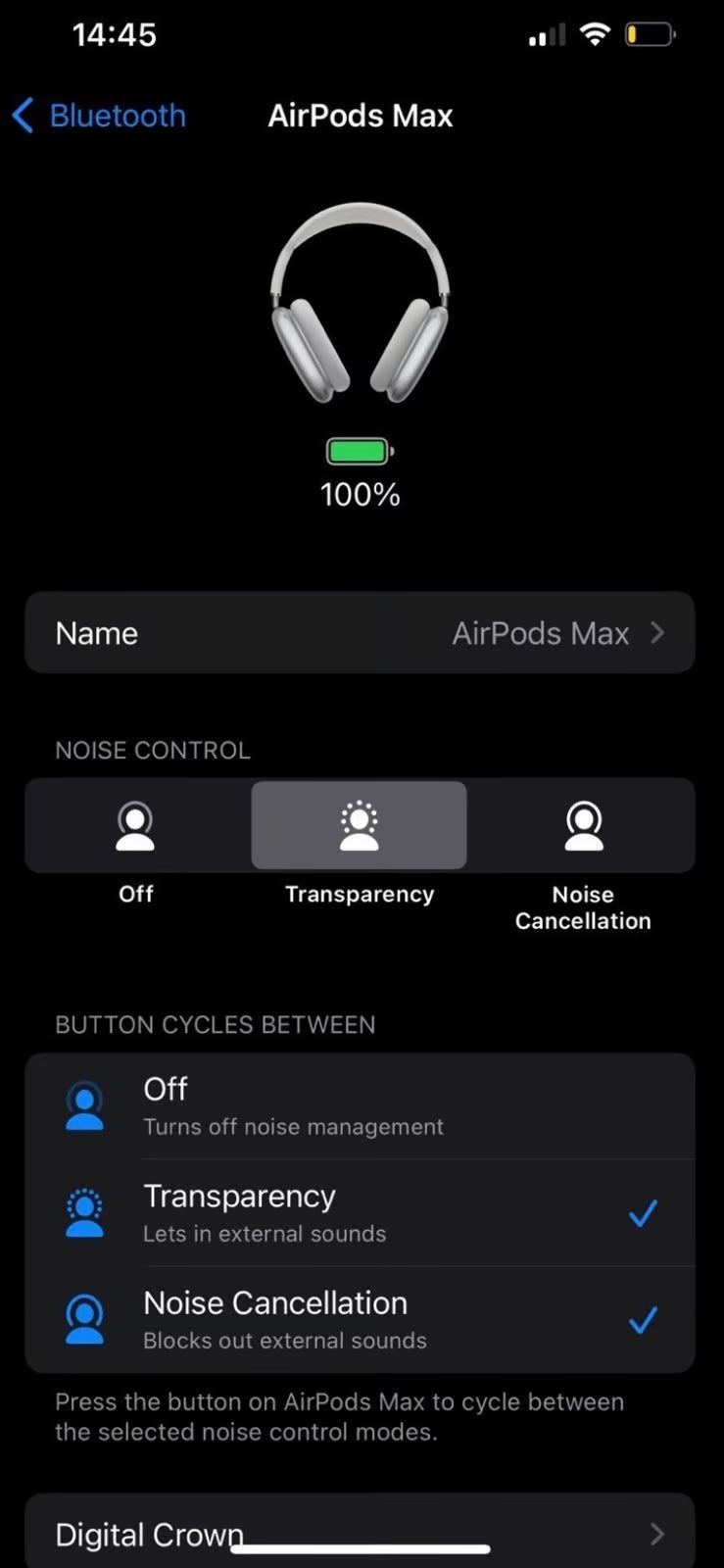The height and width of the screenshot is (1568, 724).
Task: Tap the green battery level indicator
Action: (360, 450)
